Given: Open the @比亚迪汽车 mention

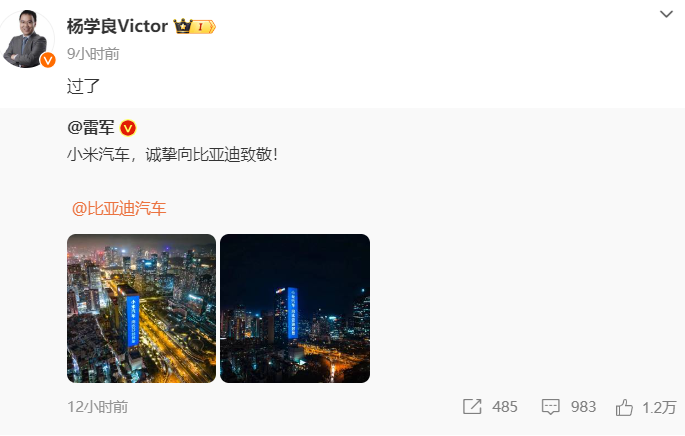Looking at the screenshot, I should coord(119,208).
